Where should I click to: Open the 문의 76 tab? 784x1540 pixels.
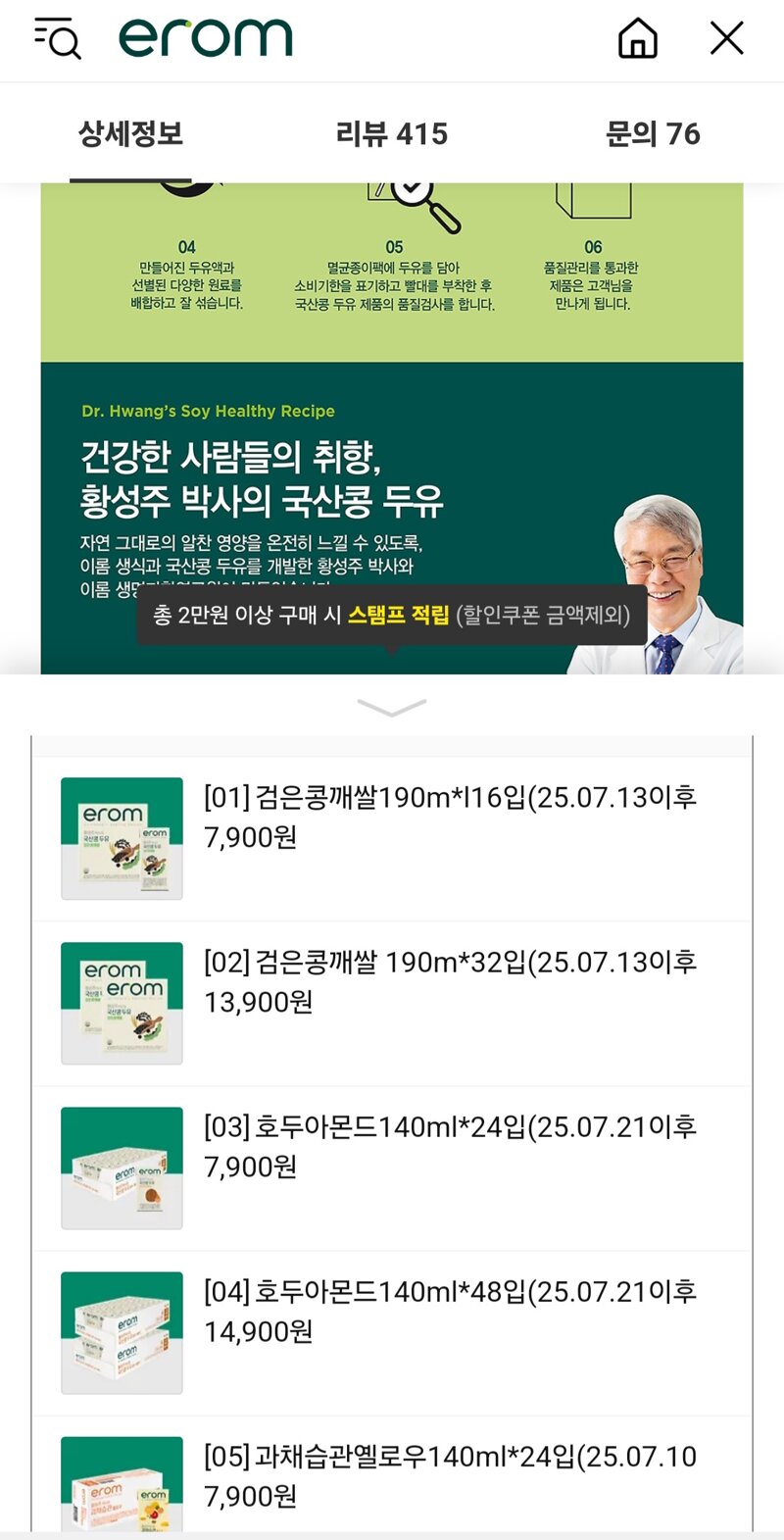click(x=653, y=133)
